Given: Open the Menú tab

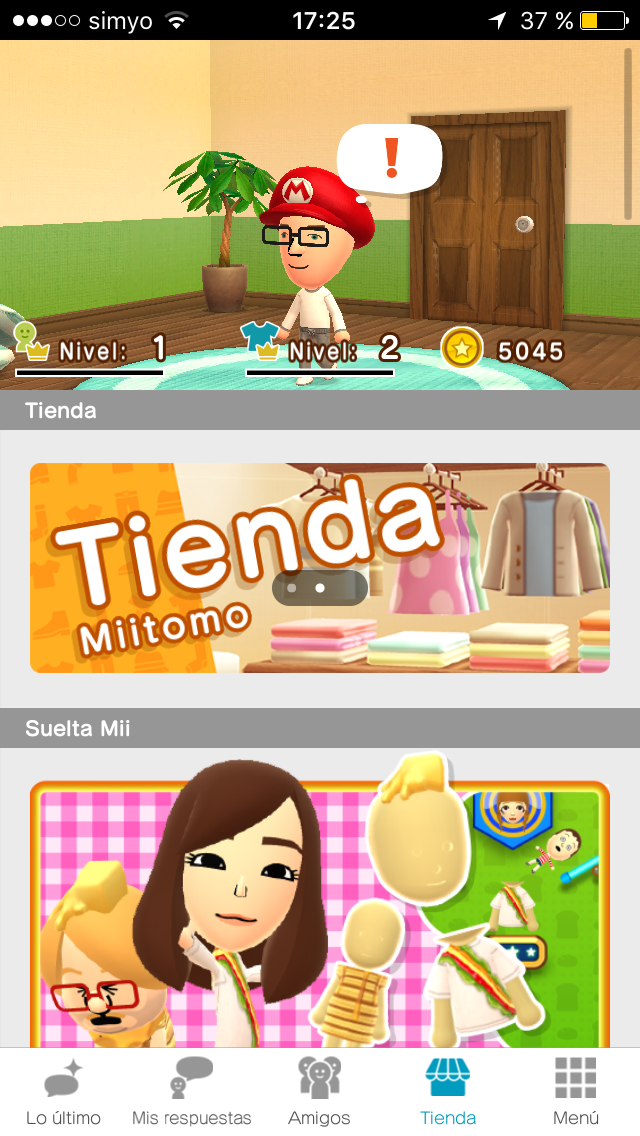Looking at the screenshot, I should pos(575,1092).
